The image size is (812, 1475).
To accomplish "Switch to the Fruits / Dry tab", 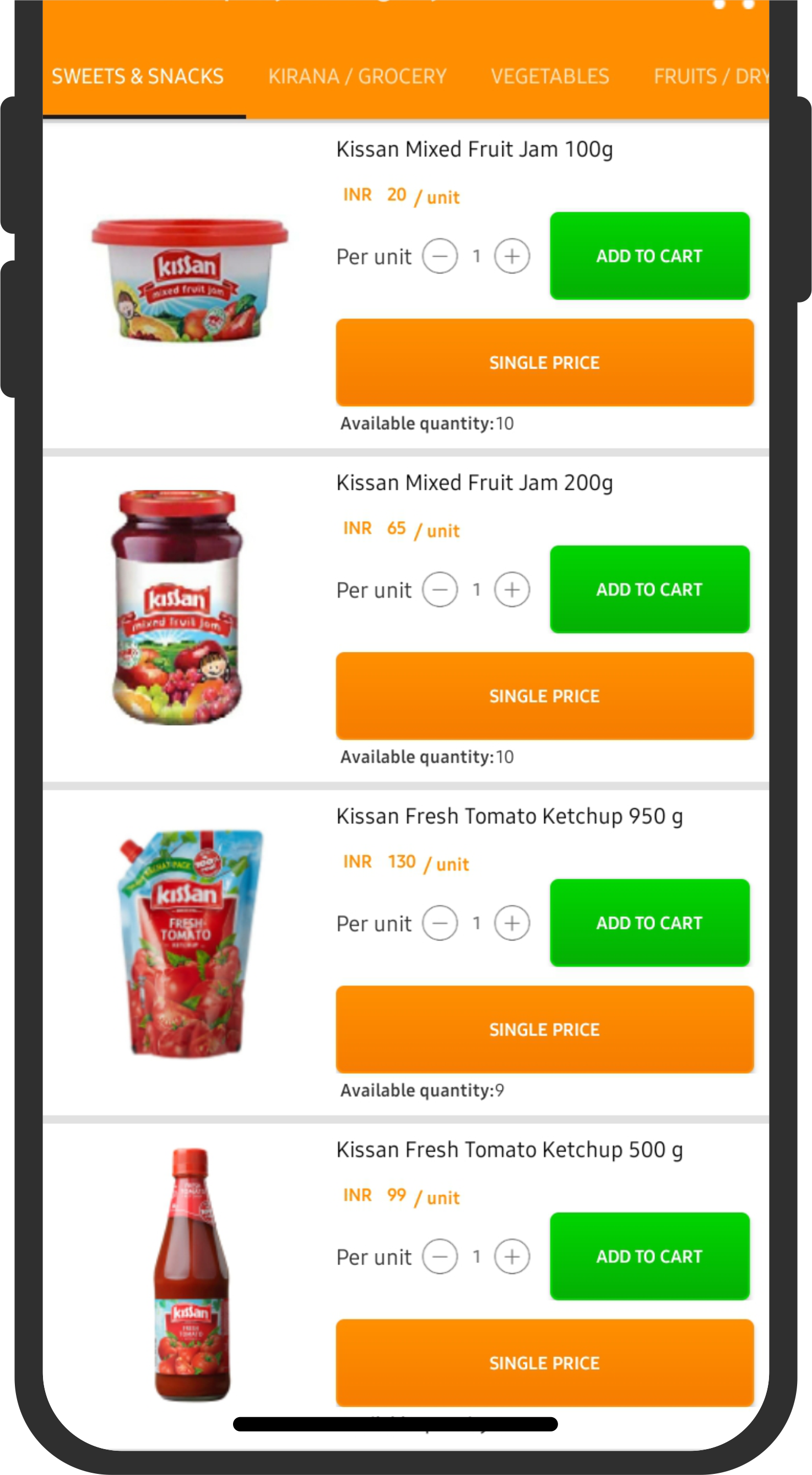I will [x=710, y=76].
